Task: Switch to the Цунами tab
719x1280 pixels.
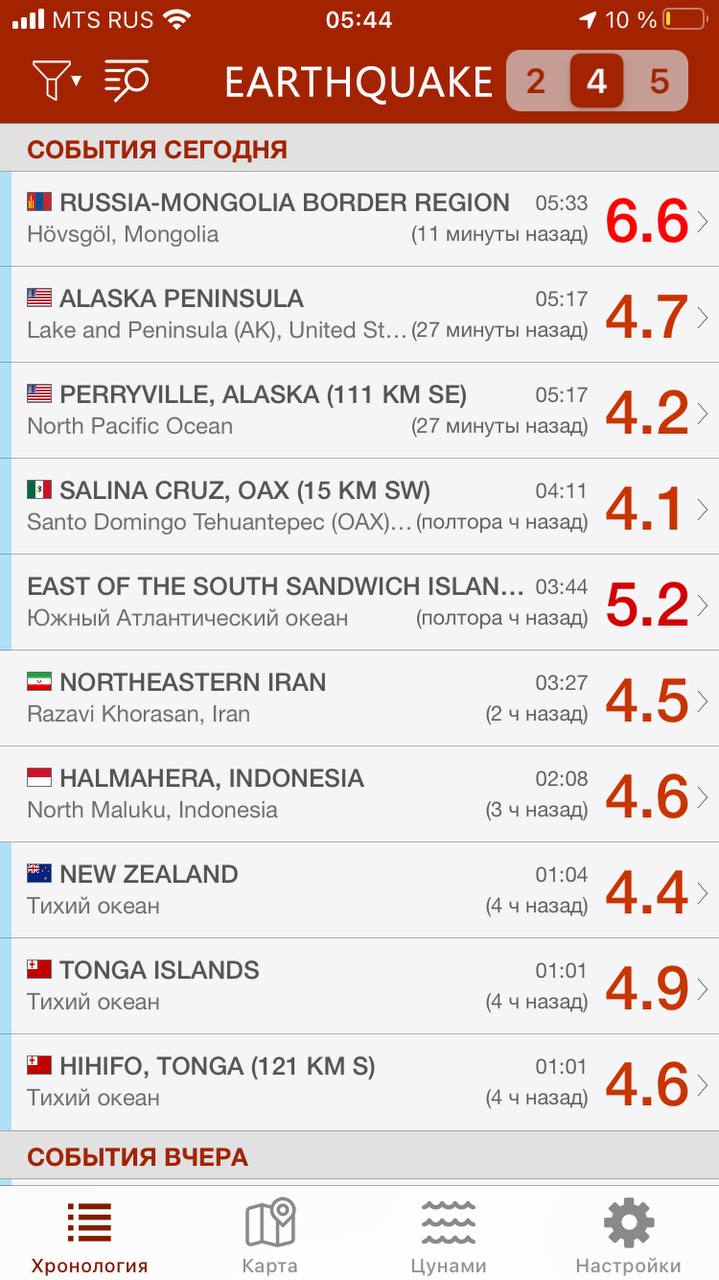Action: pos(449,1236)
